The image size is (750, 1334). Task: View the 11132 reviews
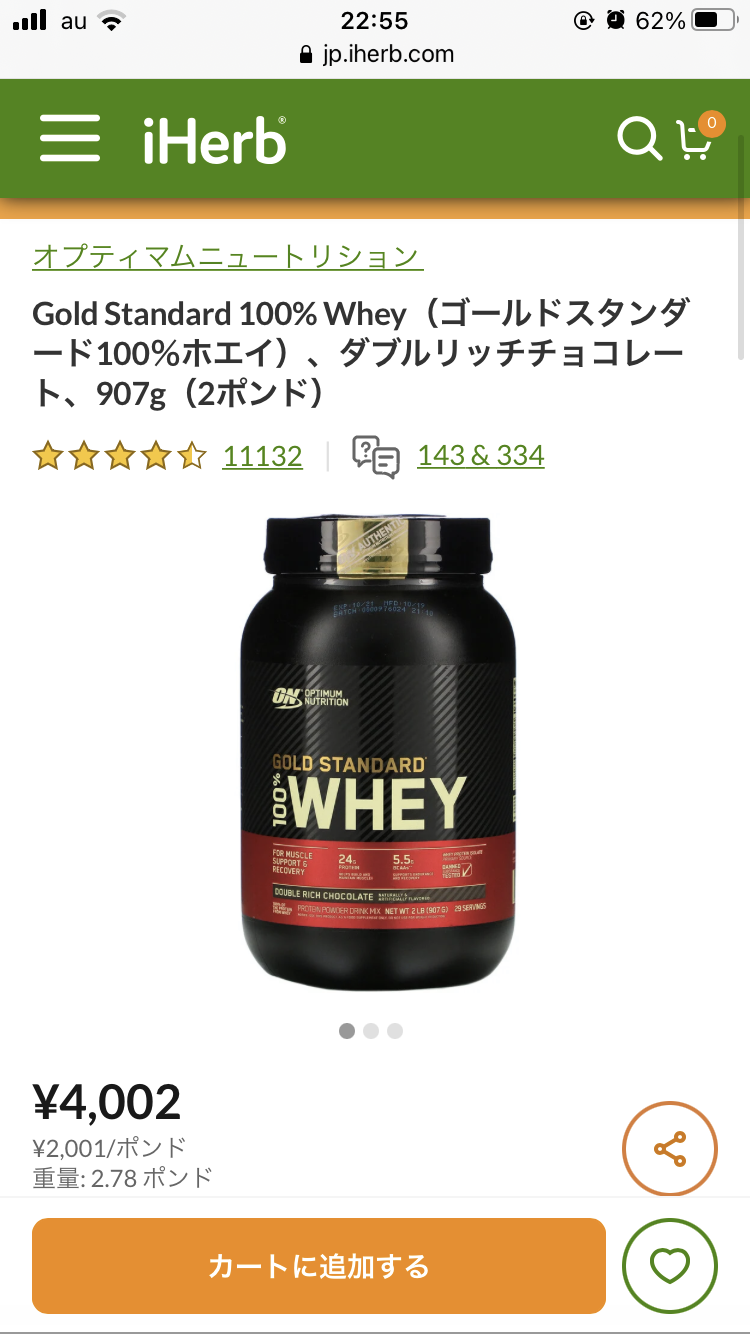tap(262, 456)
